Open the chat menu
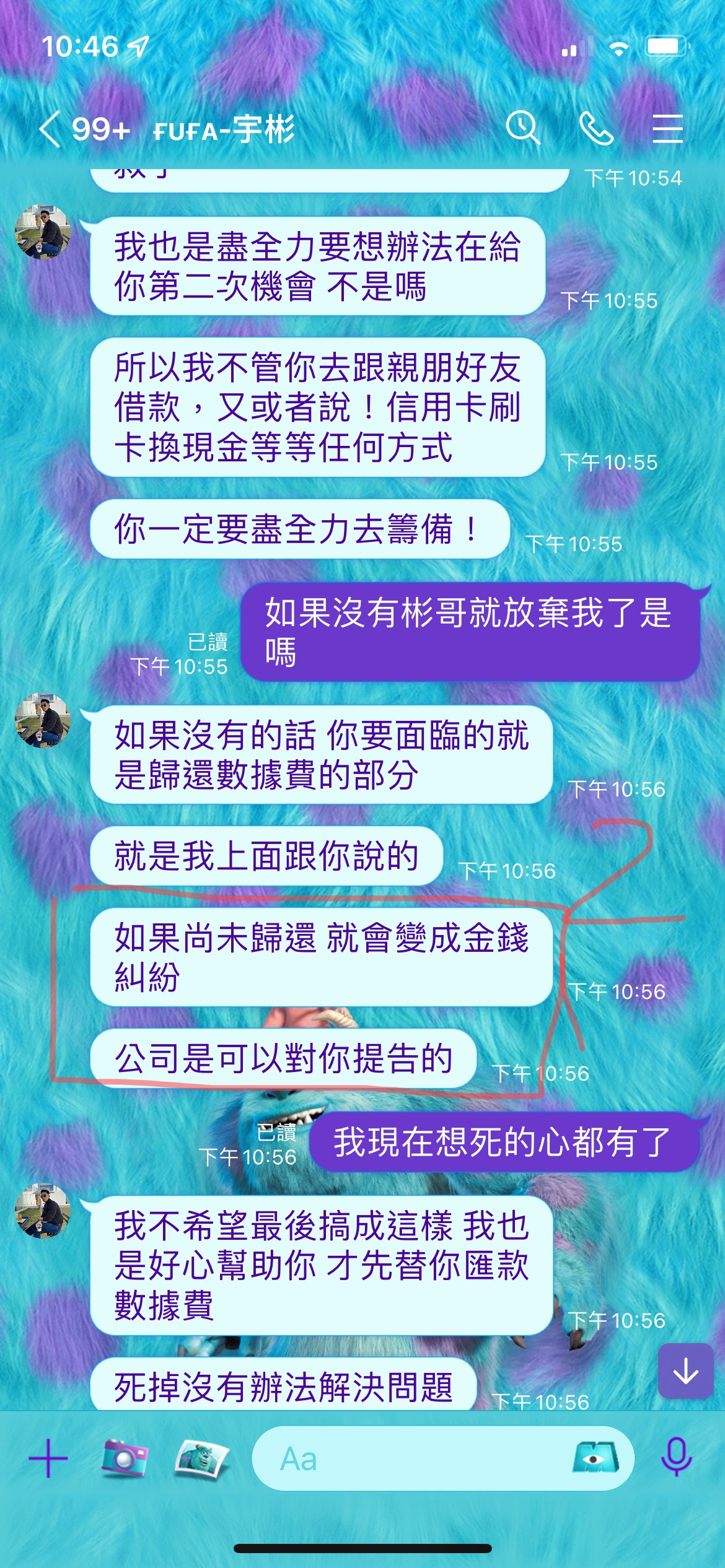This screenshot has height=1568, width=725. 667,129
